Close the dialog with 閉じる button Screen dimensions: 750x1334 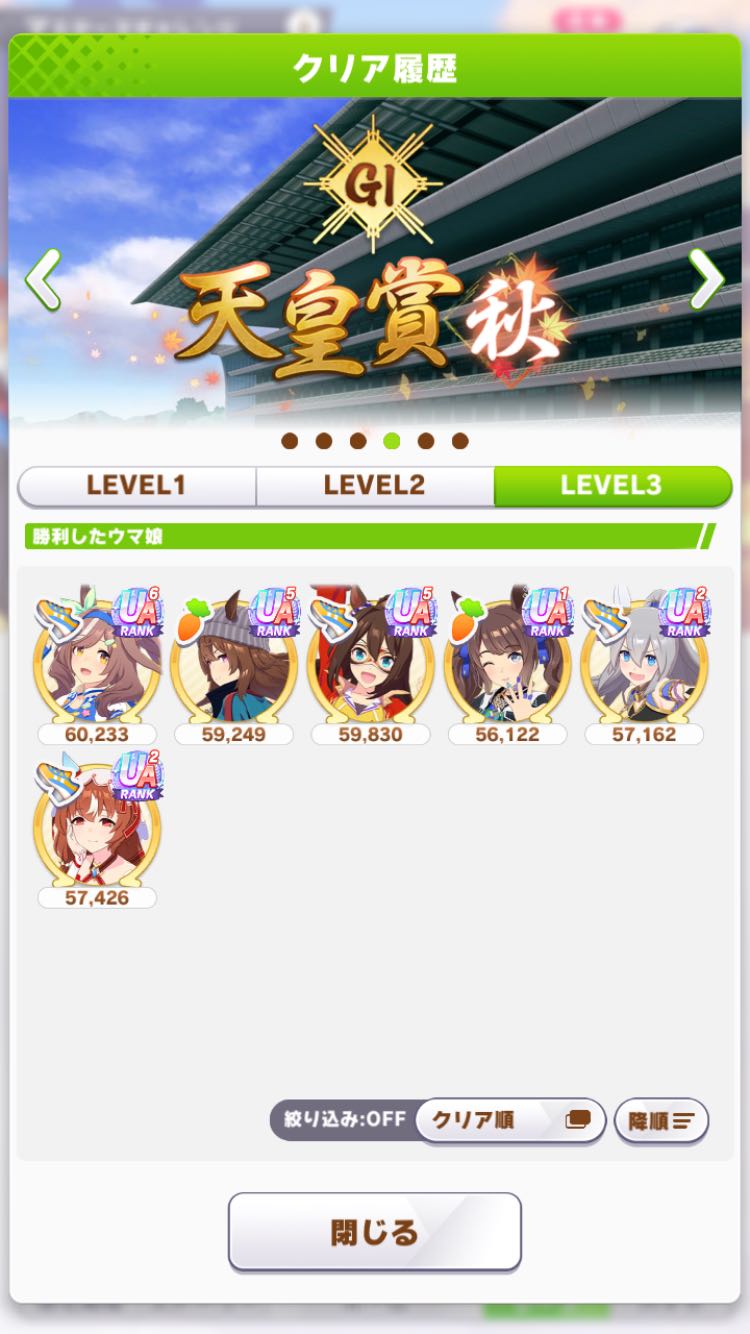[375, 1232]
